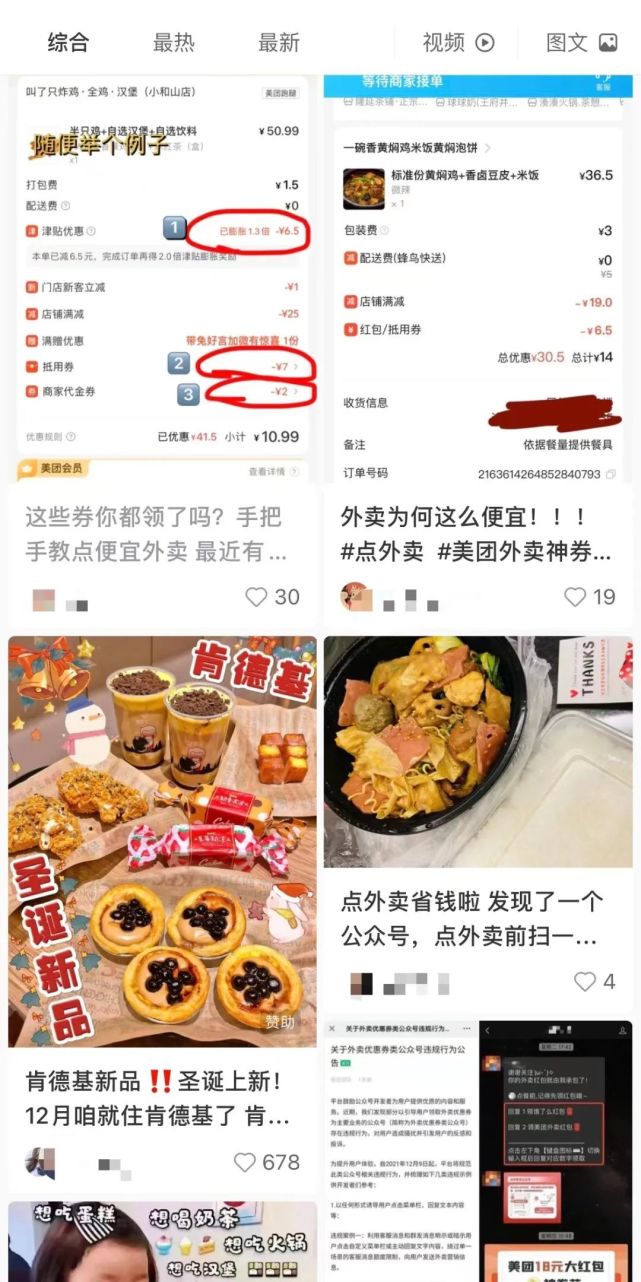Image resolution: width=641 pixels, height=1282 pixels.
Task: Like the 肯德基新品 post
Action: pos(246,1162)
